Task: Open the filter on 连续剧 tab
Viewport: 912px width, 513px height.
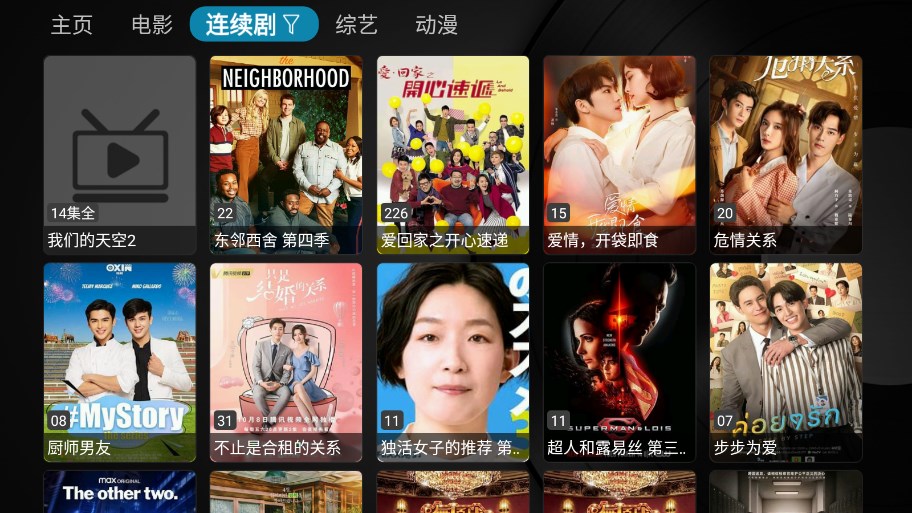Action: click(291, 25)
